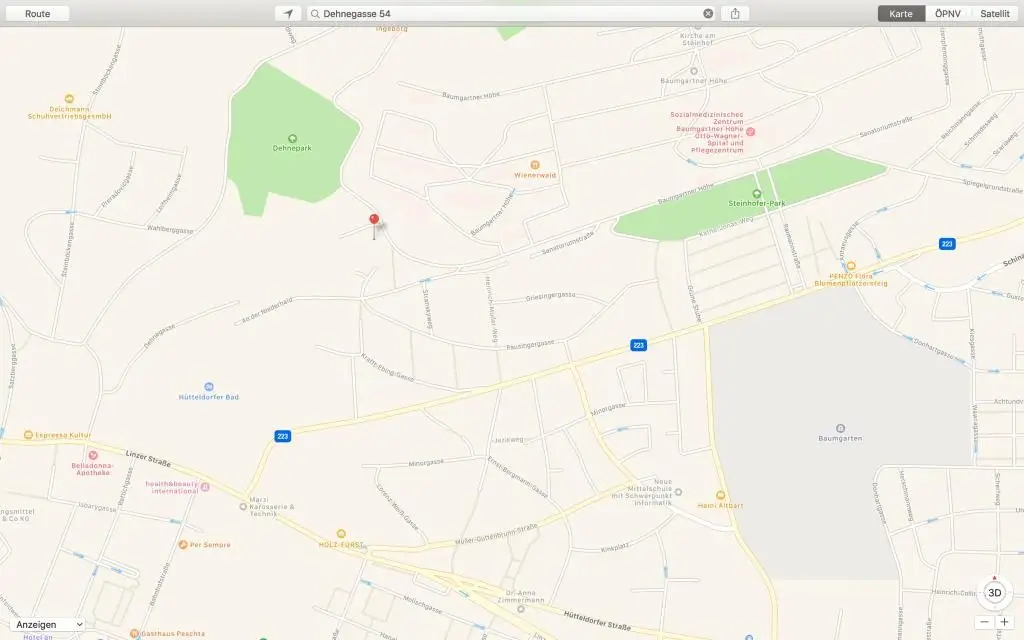This screenshot has width=1024, height=640.
Task: Select the Baumgarten marker
Action: point(839,428)
